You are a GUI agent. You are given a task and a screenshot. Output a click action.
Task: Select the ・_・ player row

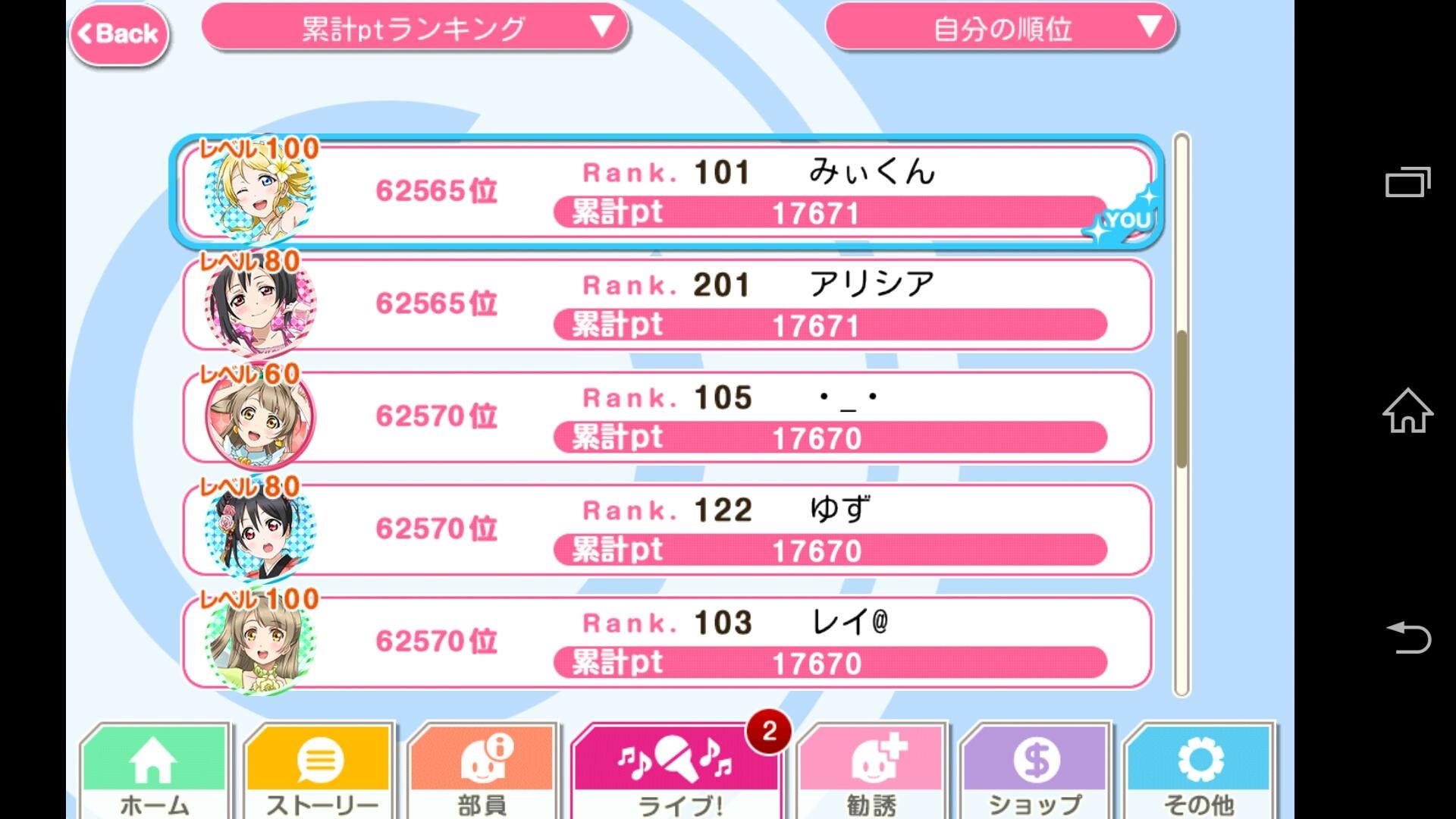(666, 416)
